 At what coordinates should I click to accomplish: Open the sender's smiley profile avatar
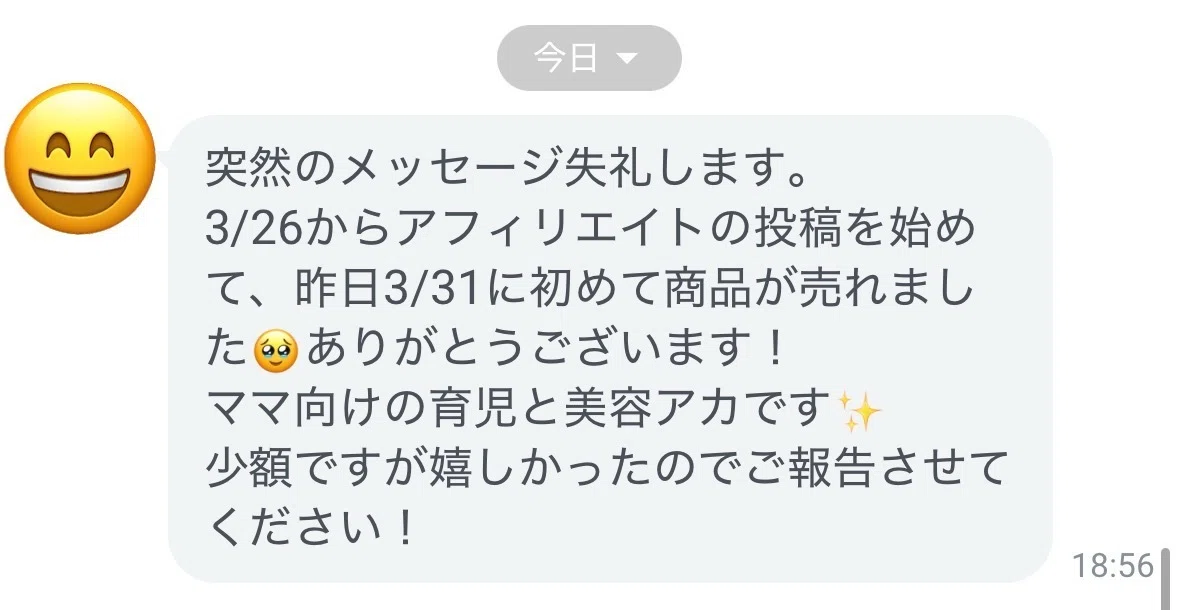[80, 159]
